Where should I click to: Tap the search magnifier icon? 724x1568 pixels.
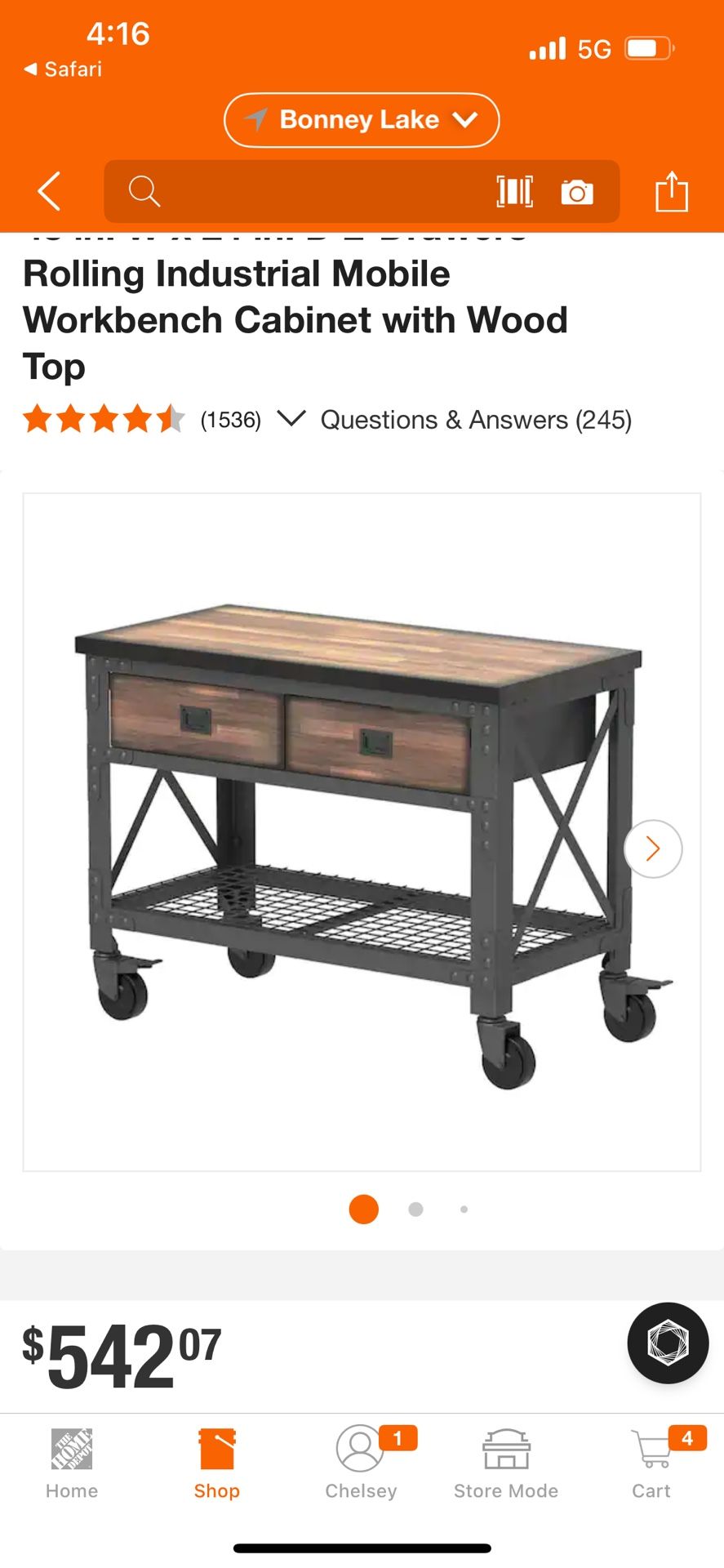point(144,192)
